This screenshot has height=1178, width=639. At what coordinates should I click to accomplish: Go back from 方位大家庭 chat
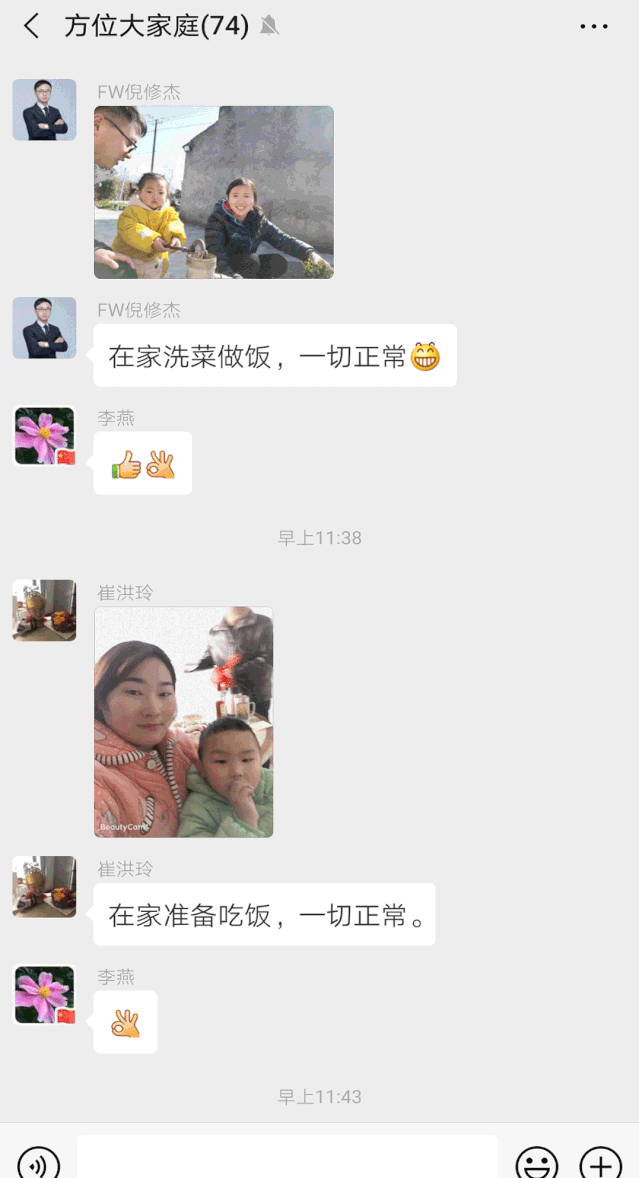click(x=32, y=26)
